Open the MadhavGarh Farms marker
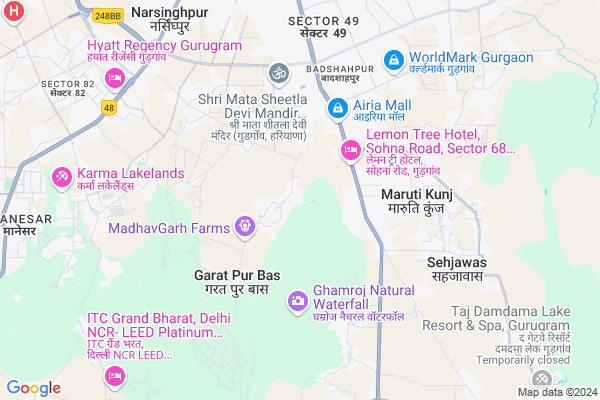 point(246,228)
